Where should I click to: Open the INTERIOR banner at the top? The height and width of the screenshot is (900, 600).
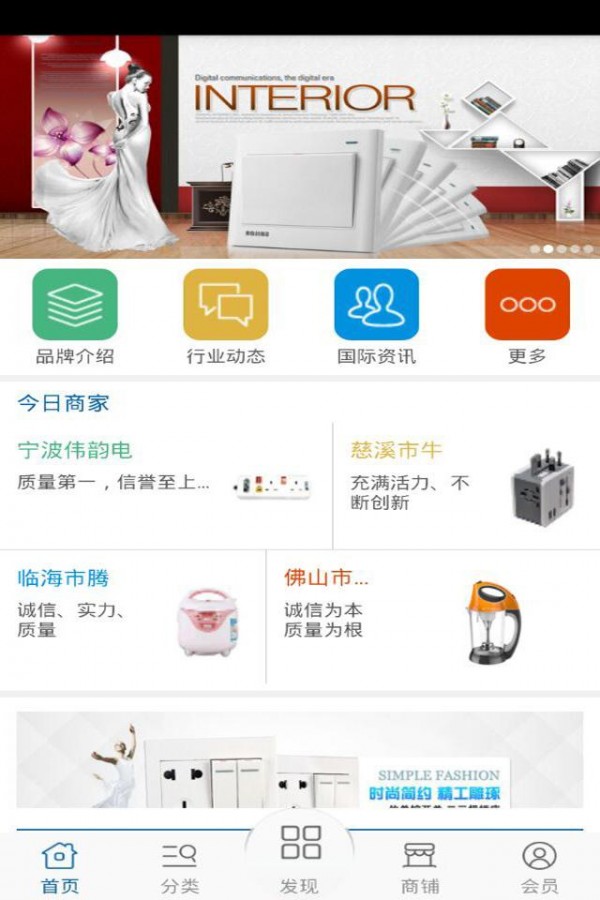tap(300, 147)
